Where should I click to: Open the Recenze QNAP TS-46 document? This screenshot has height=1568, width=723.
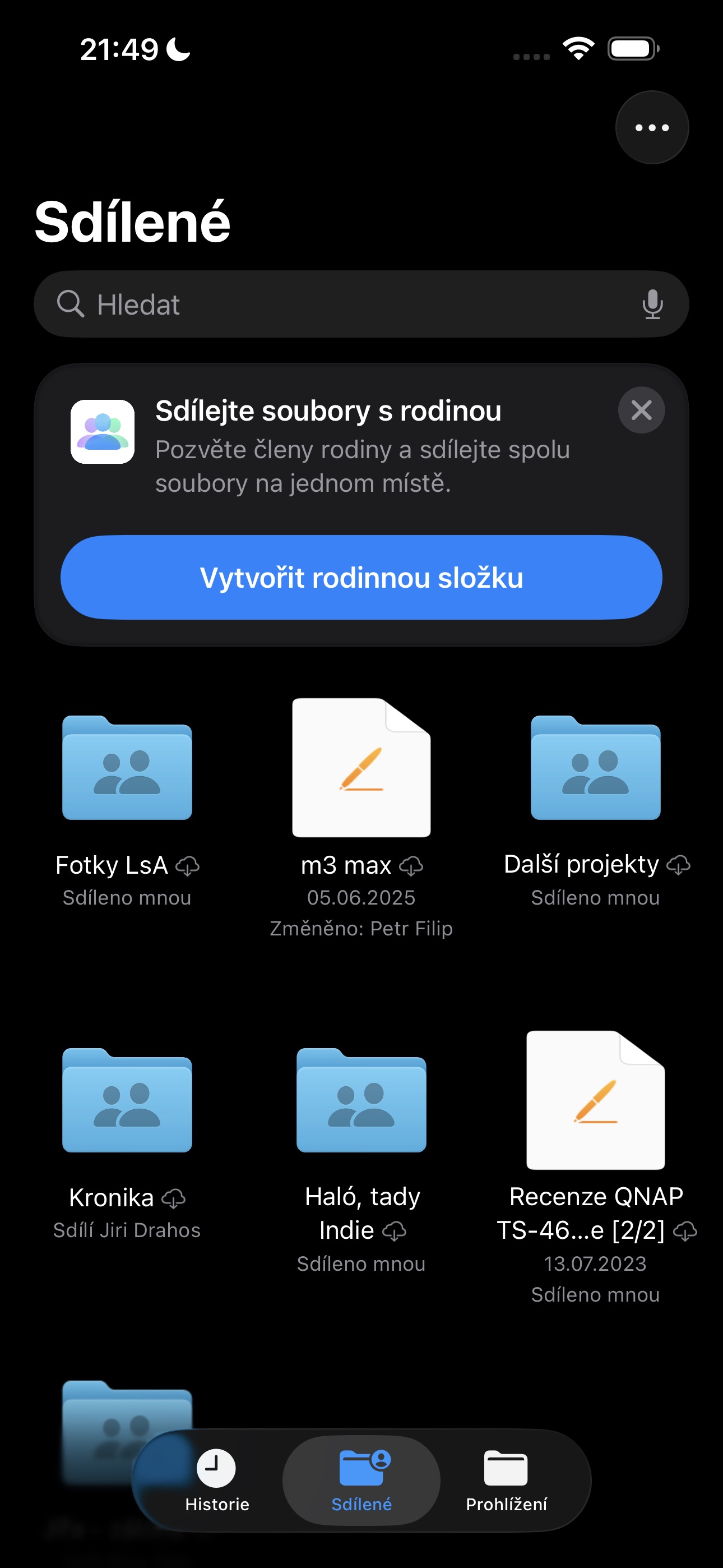595,1100
